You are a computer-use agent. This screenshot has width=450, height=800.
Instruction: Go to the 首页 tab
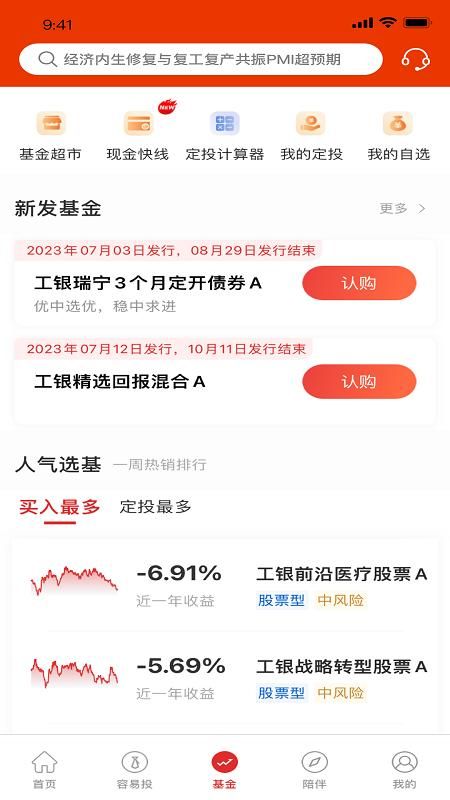pos(44,769)
